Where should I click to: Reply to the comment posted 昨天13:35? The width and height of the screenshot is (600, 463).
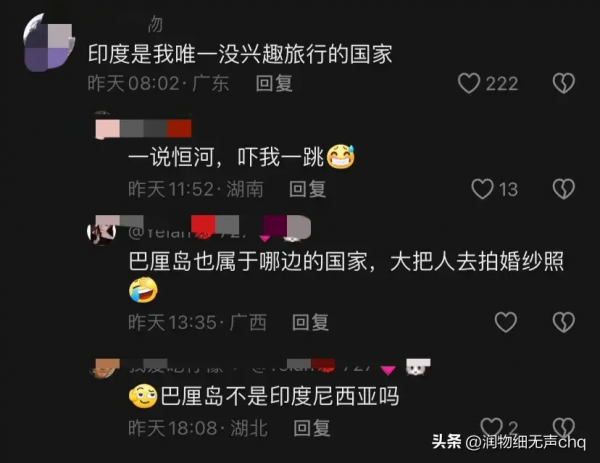coord(311,322)
